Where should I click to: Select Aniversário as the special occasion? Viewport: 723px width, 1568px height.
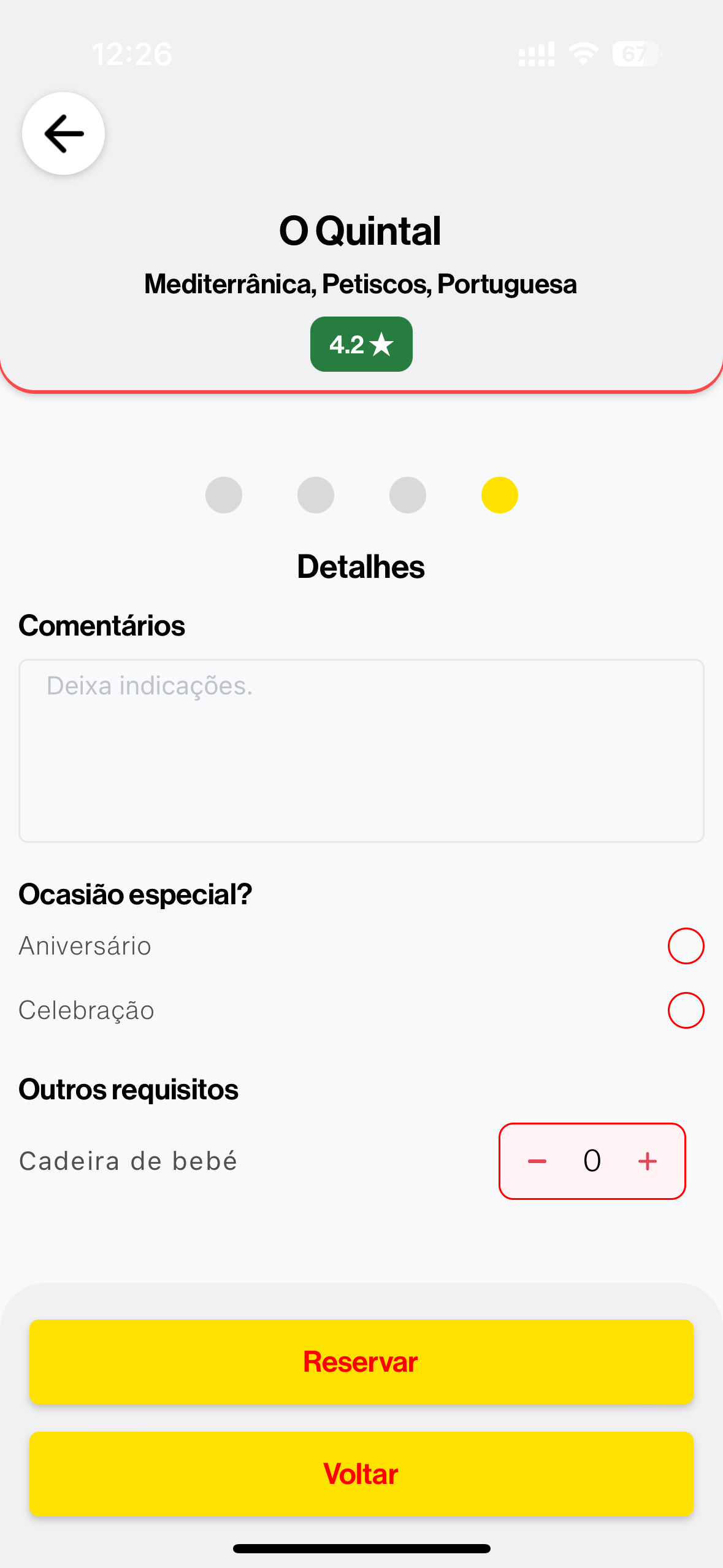pyautogui.click(x=686, y=946)
